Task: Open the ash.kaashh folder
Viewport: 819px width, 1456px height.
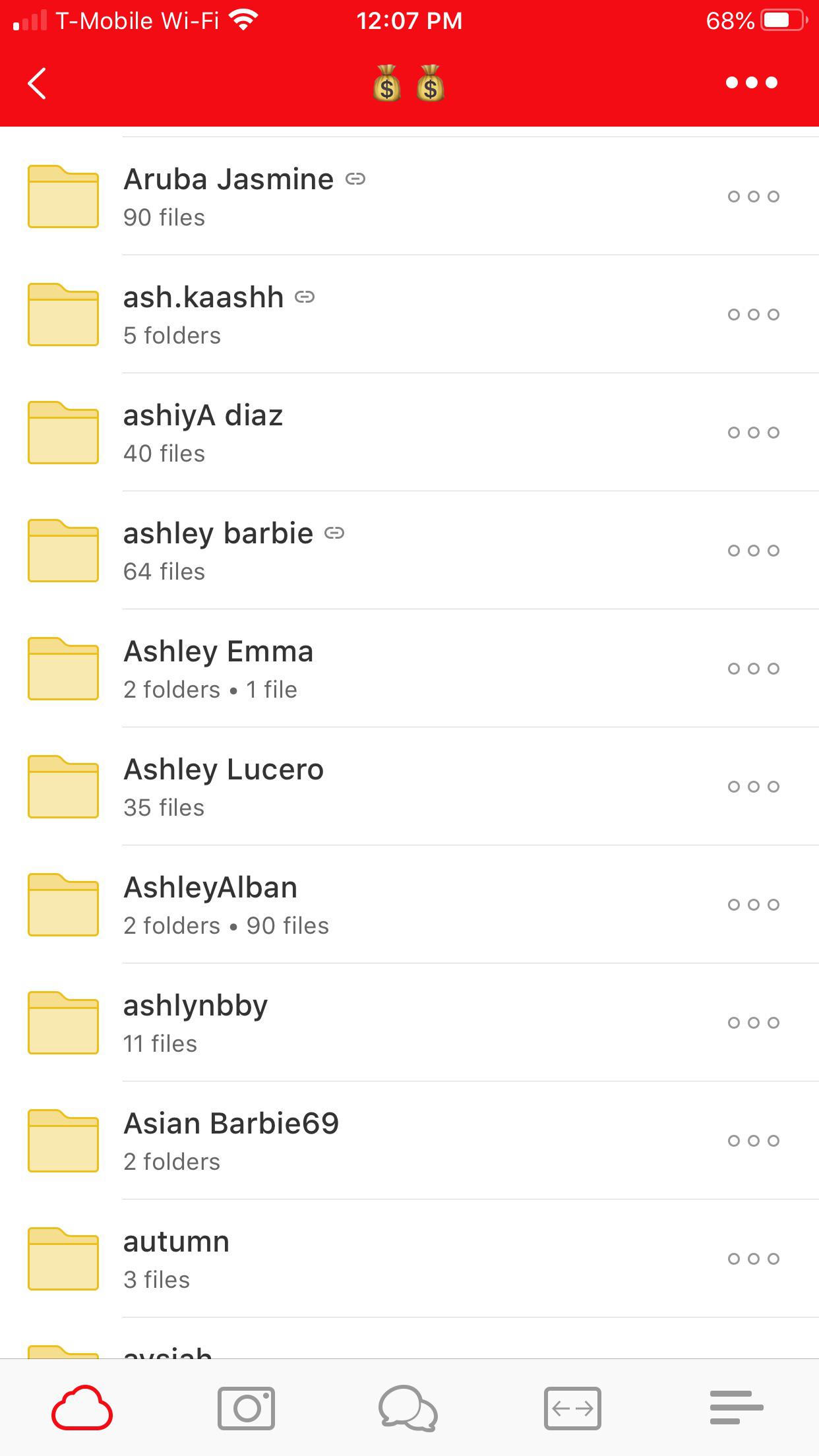Action: click(203, 315)
